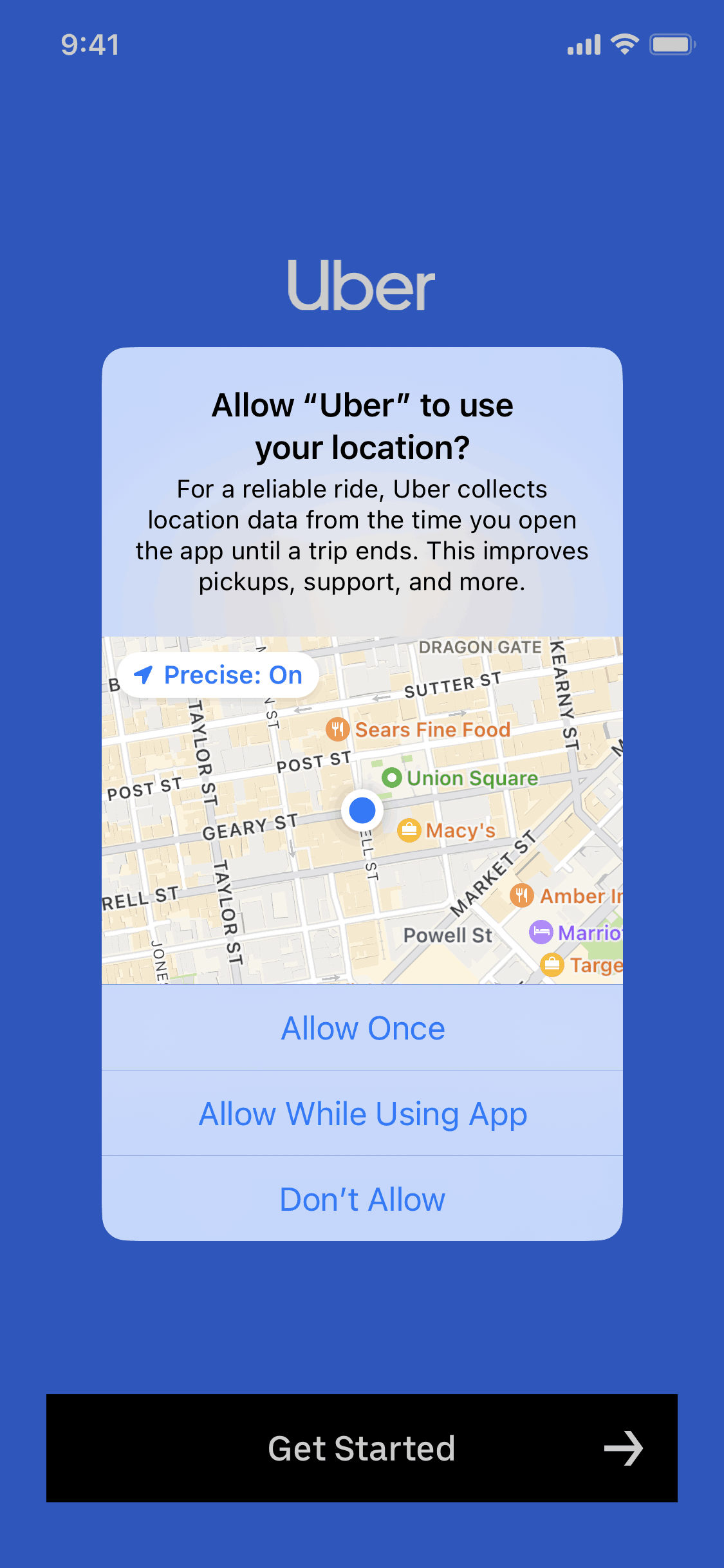Viewport: 724px width, 1568px height.
Task: Tap the Get Started button
Action: coord(362,1448)
